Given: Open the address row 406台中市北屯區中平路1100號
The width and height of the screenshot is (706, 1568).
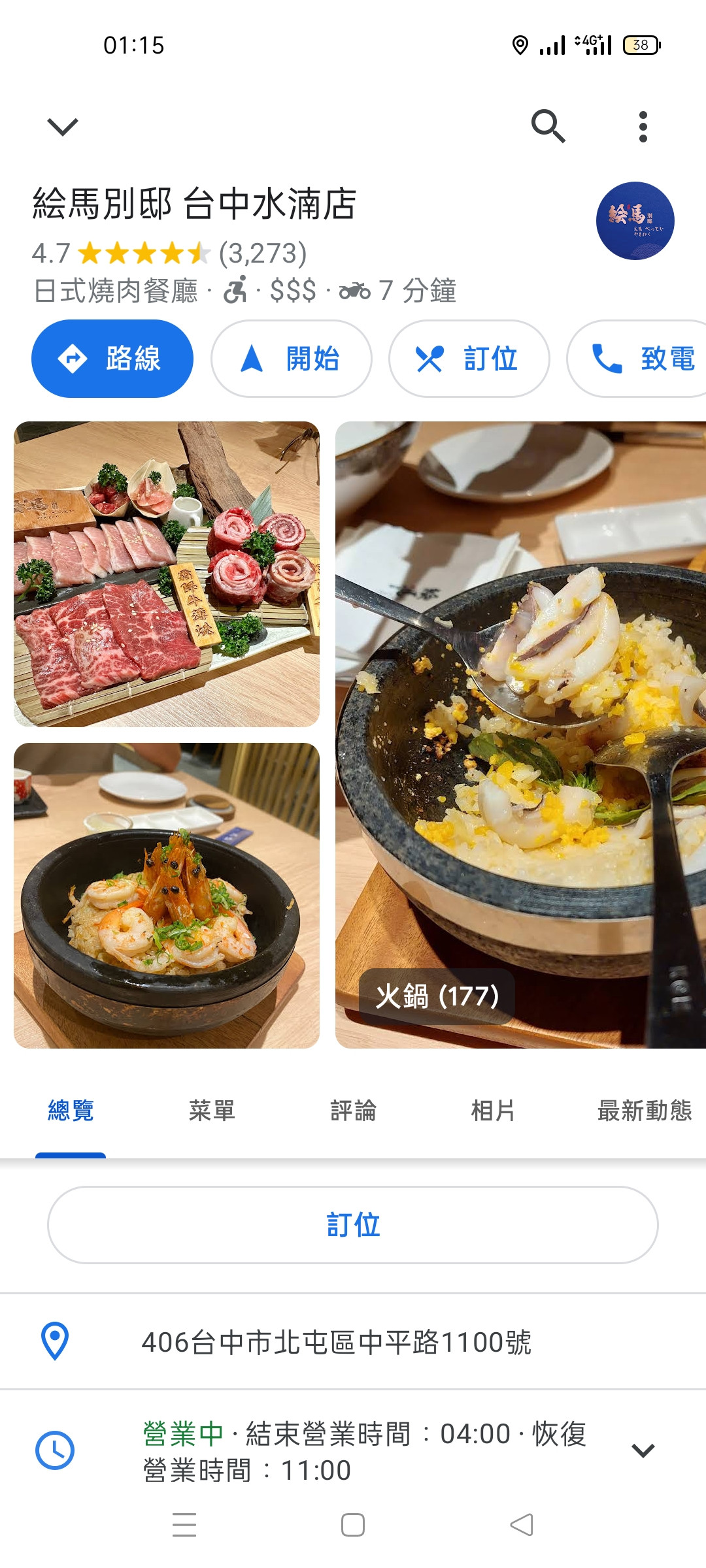Looking at the screenshot, I should pyautogui.click(x=336, y=1342).
